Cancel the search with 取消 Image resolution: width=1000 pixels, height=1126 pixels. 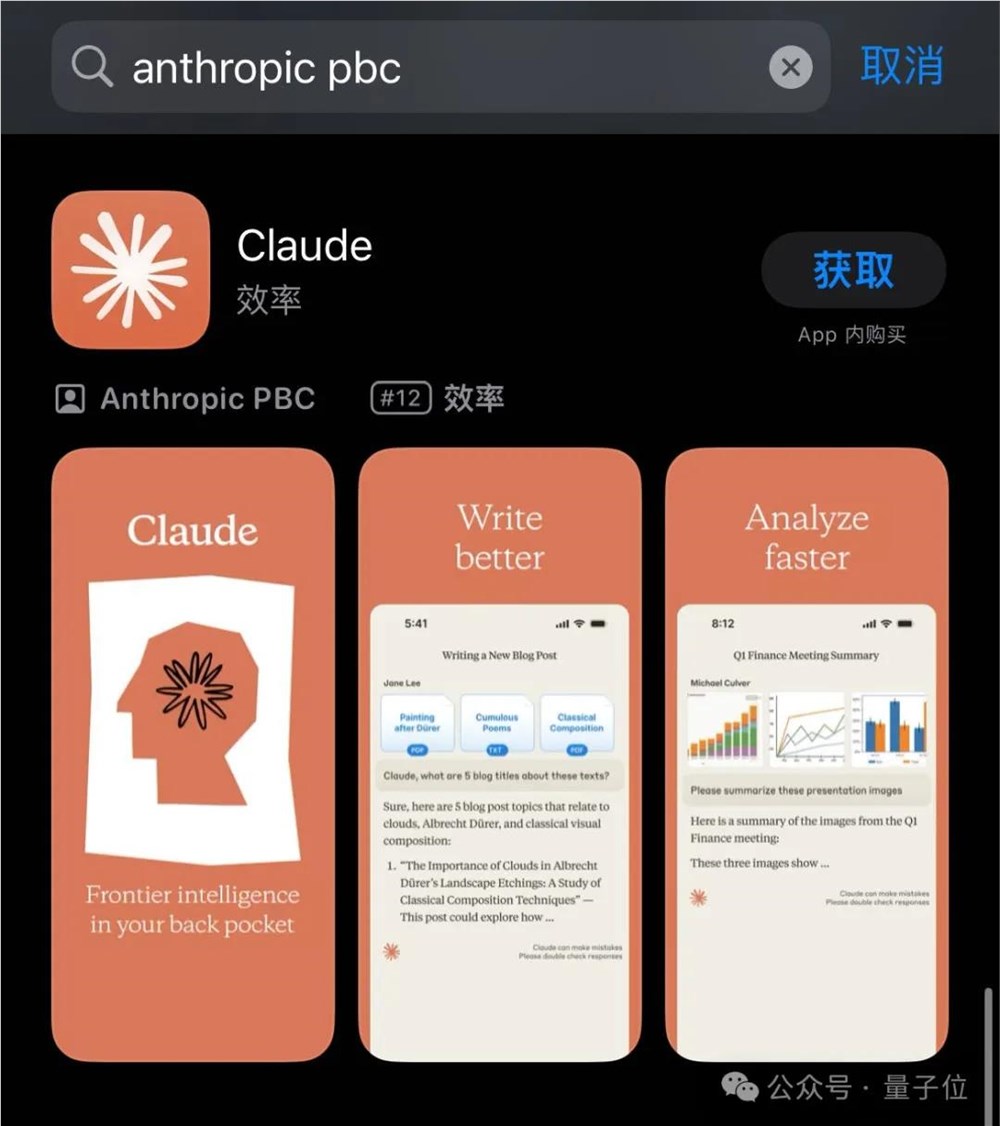click(902, 66)
